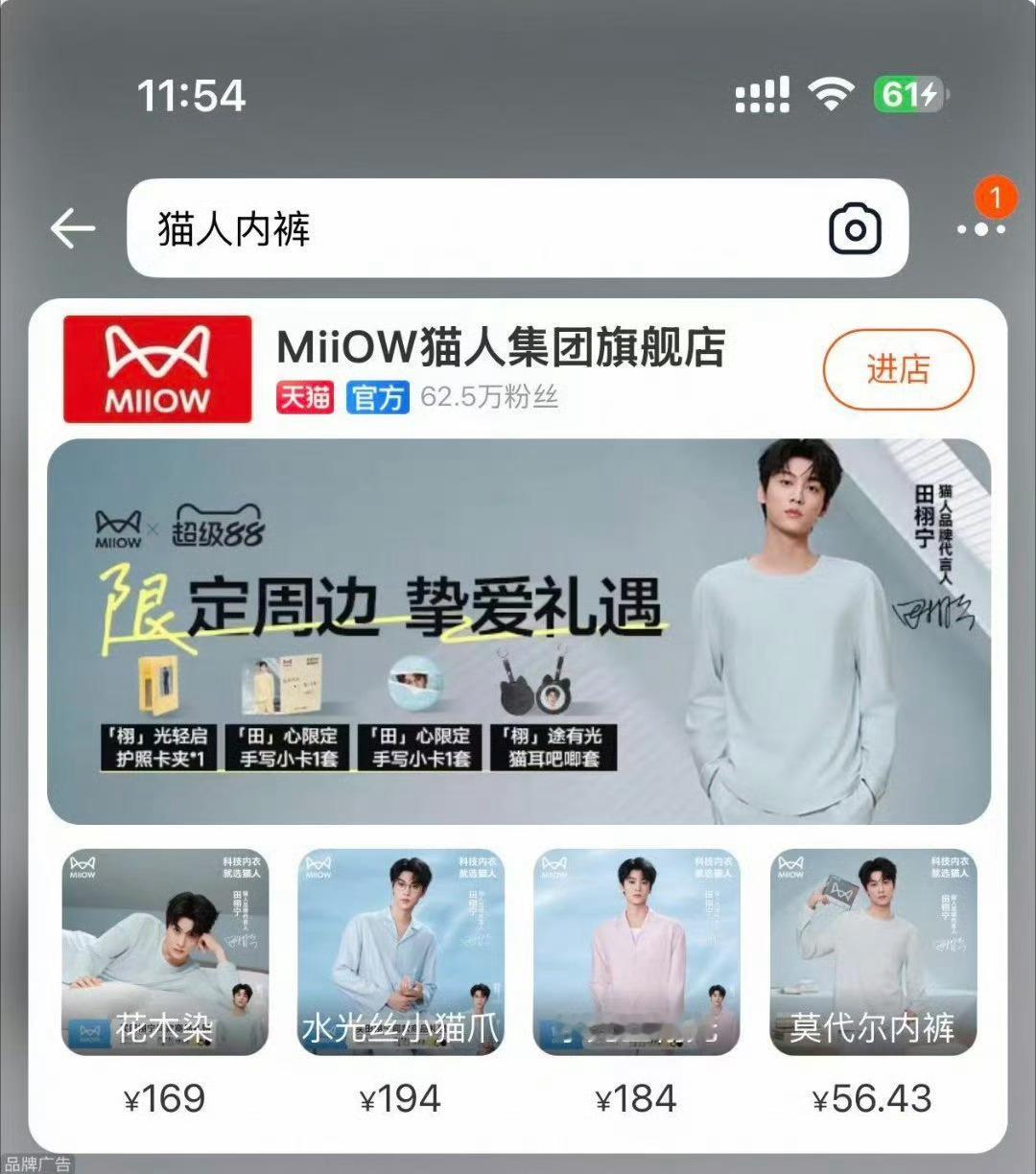Click the red 天猫 Tmall badge
The height and width of the screenshot is (1174, 1036).
[x=308, y=396]
